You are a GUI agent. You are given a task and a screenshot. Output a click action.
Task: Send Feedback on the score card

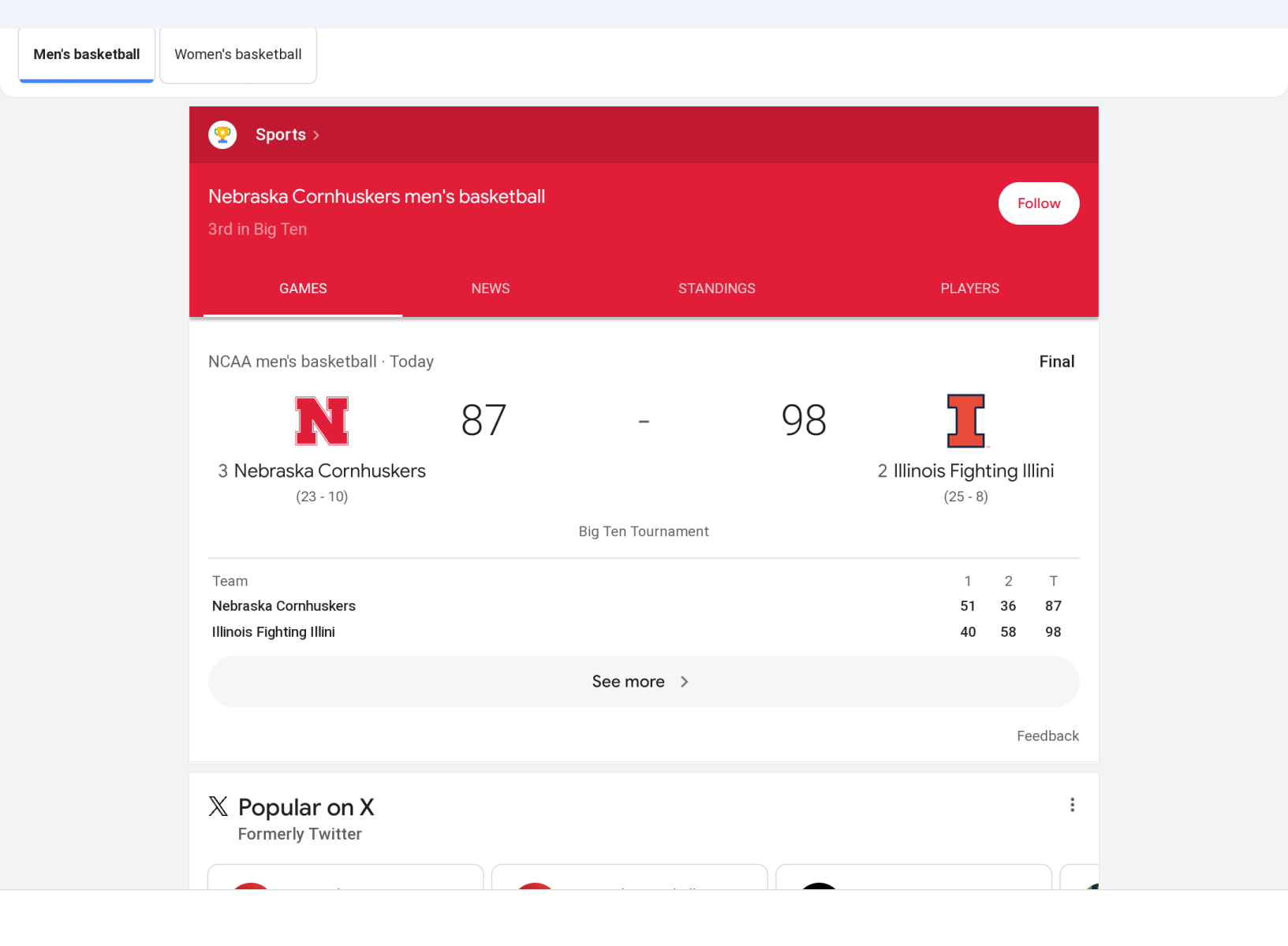tap(1047, 736)
